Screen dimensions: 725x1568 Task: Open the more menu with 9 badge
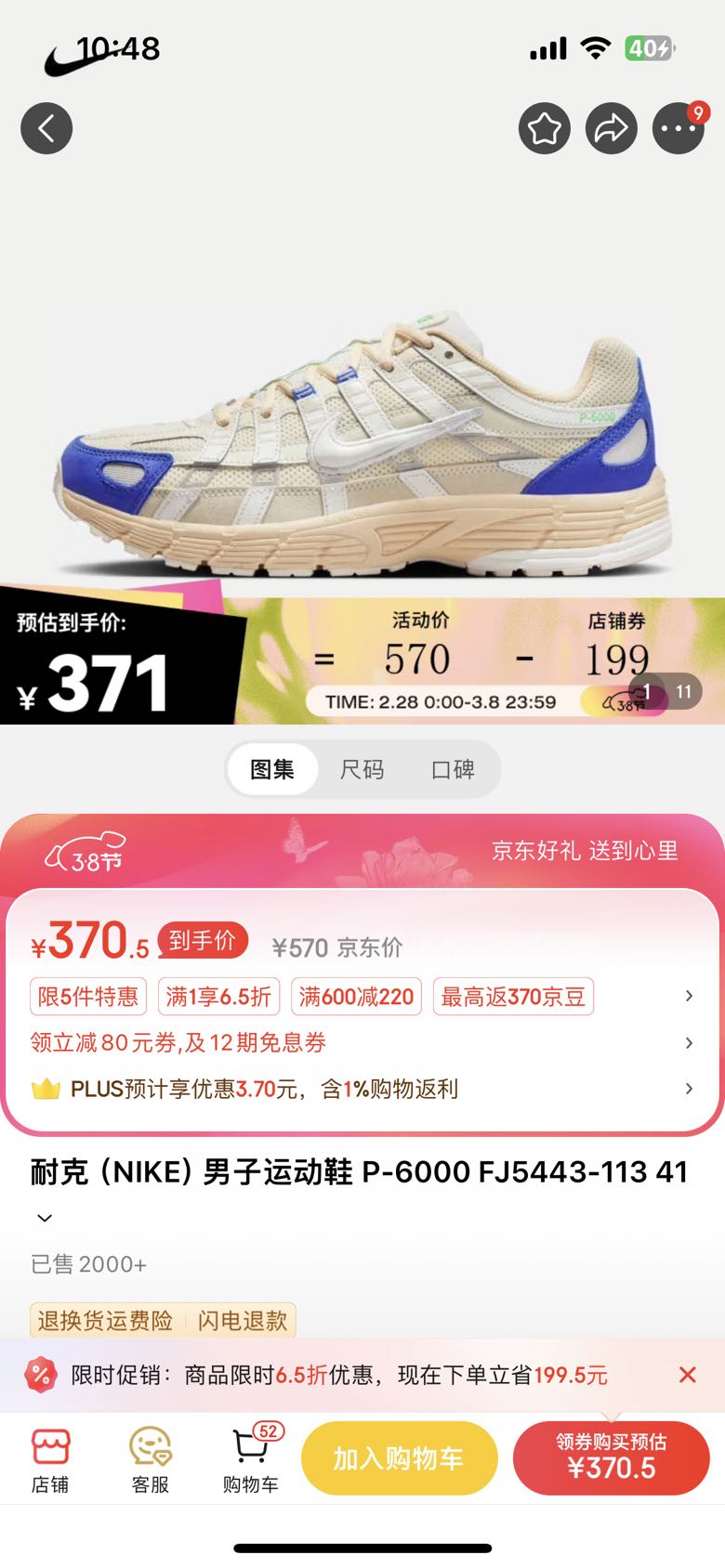pyautogui.click(x=679, y=128)
